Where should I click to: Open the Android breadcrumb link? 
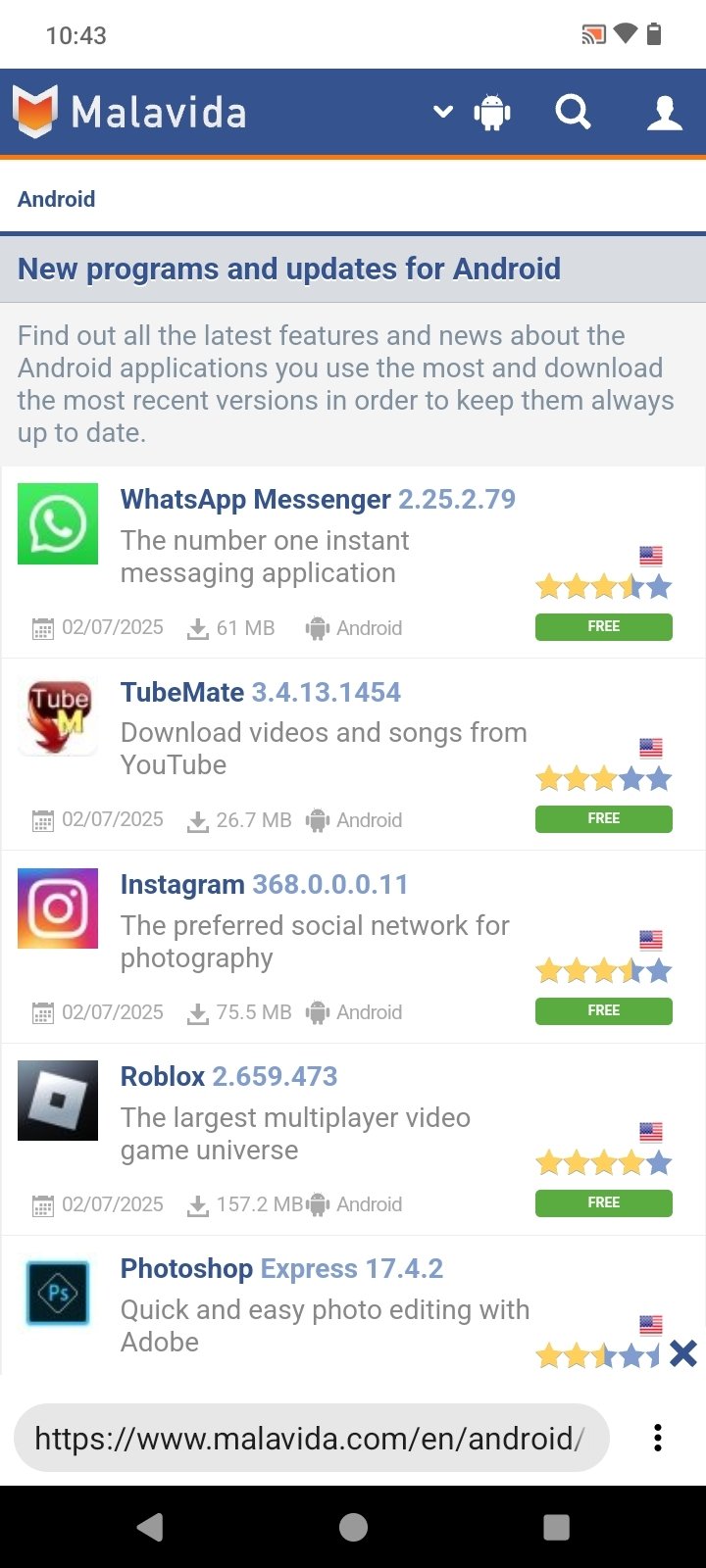(56, 199)
